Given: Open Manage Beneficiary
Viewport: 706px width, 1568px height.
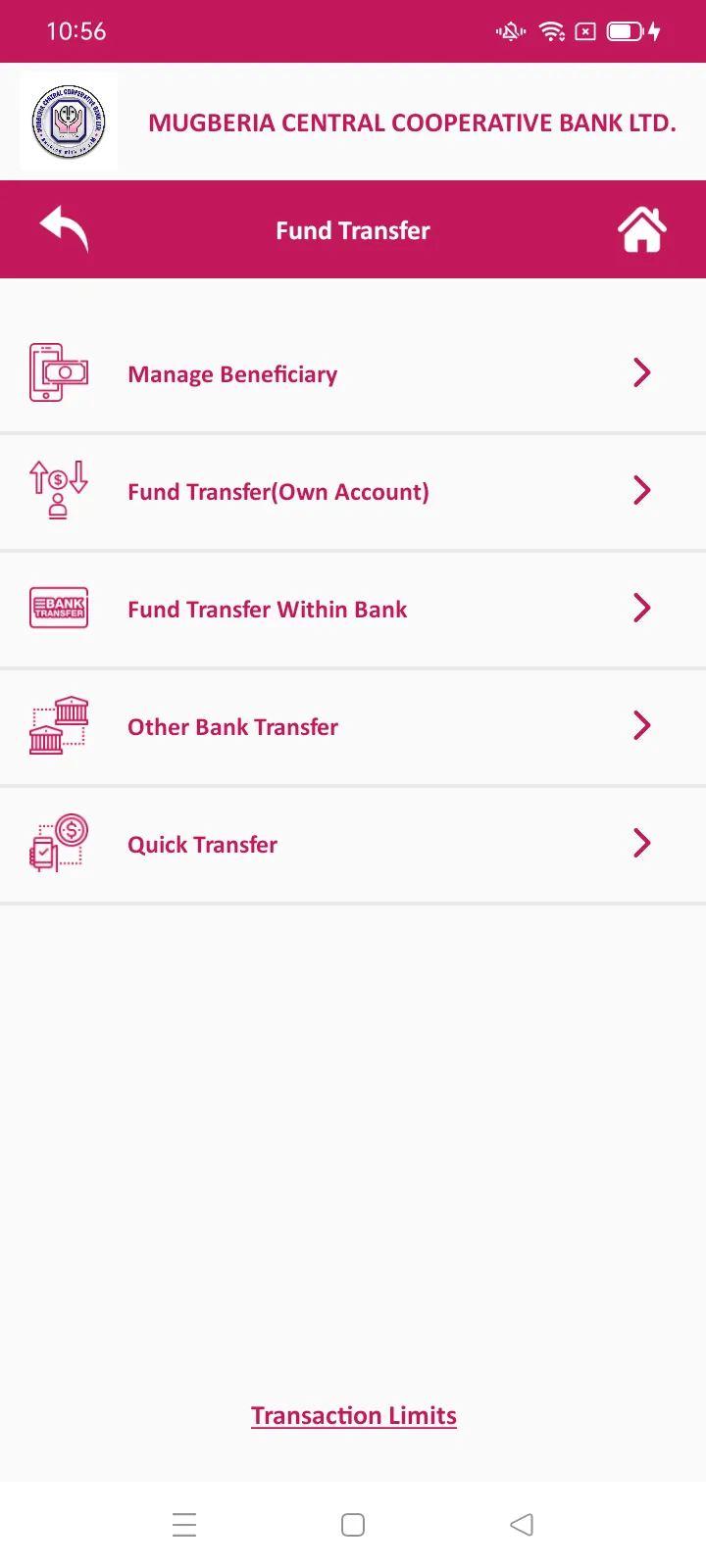Looking at the screenshot, I should 353,373.
